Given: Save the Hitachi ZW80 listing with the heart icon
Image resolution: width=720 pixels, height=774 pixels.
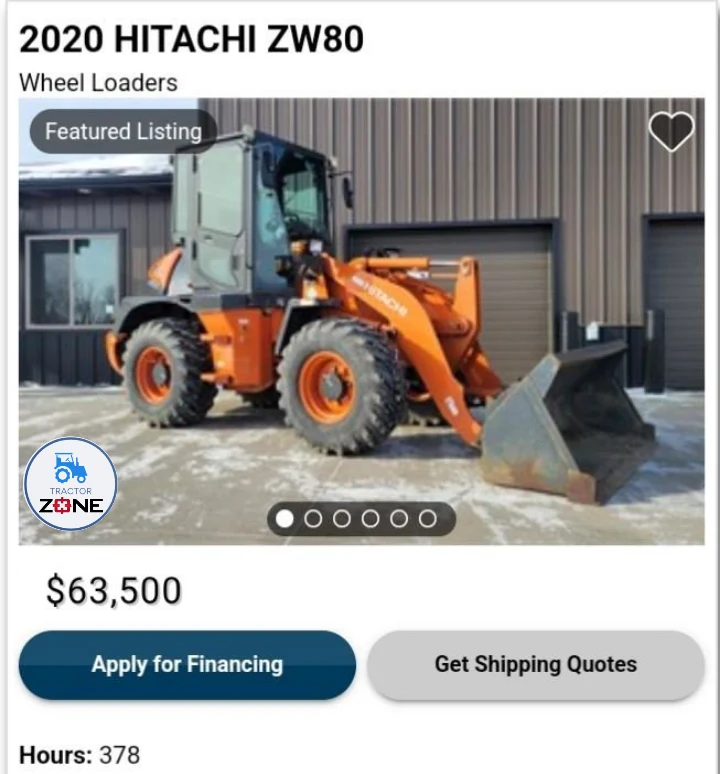Looking at the screenshot, I should [x=671, y=131].
